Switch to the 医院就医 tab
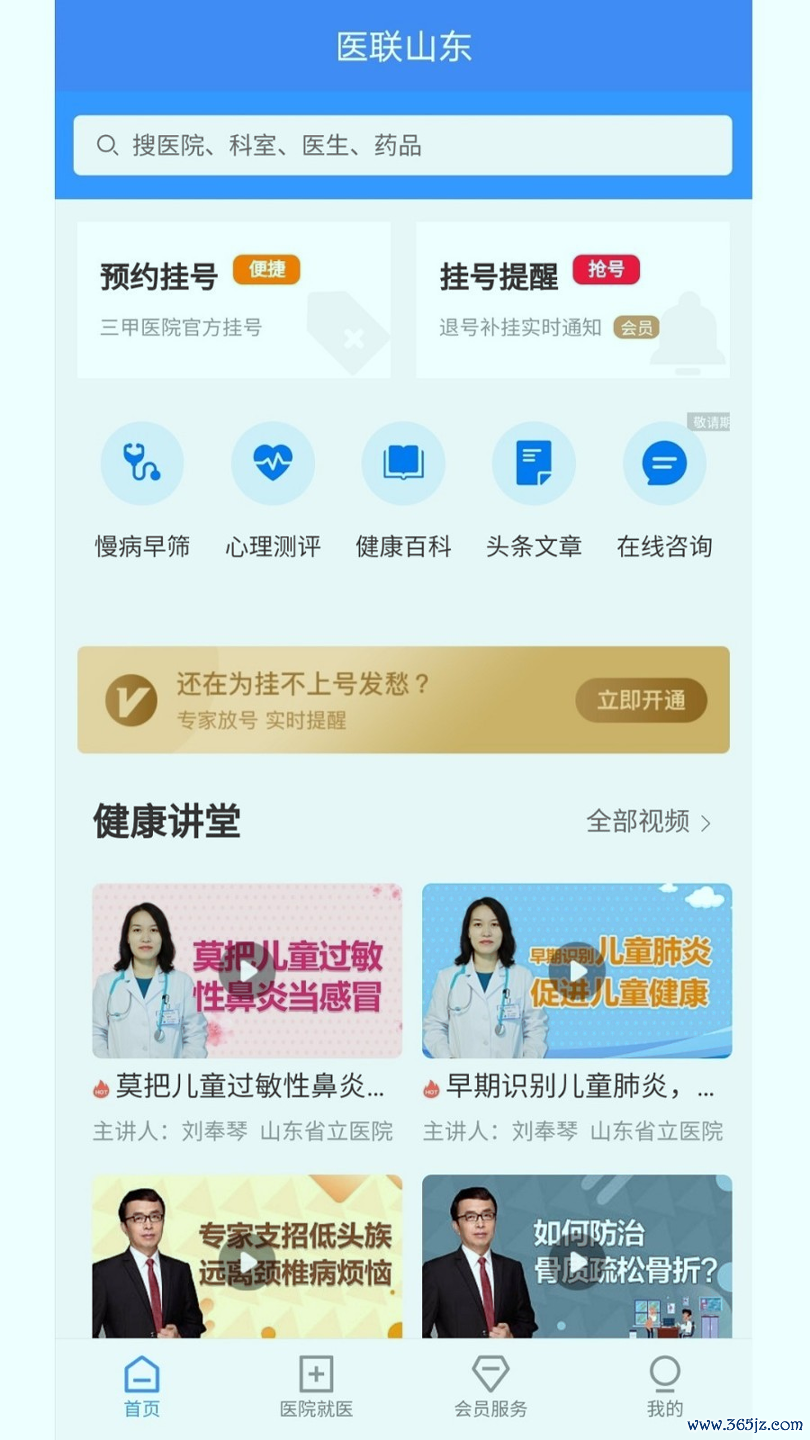The image size is (810, 1440). coord(316,1385)
